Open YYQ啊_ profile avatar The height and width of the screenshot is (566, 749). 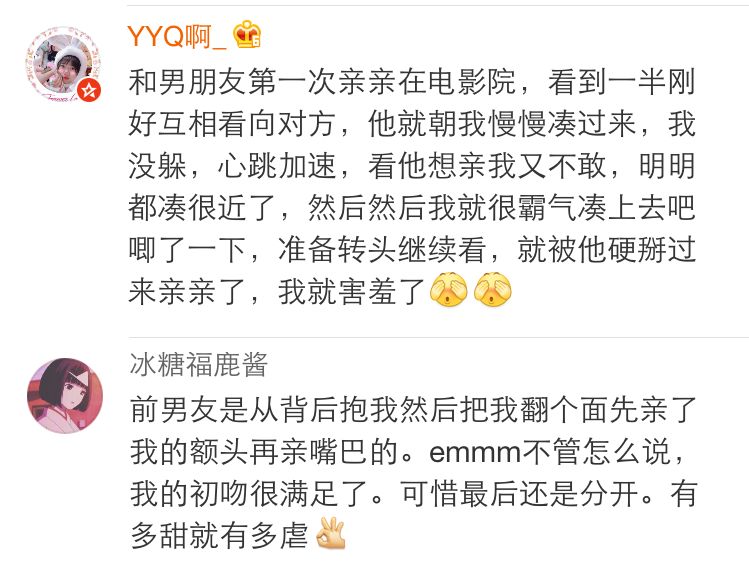(x=63, y=68)
